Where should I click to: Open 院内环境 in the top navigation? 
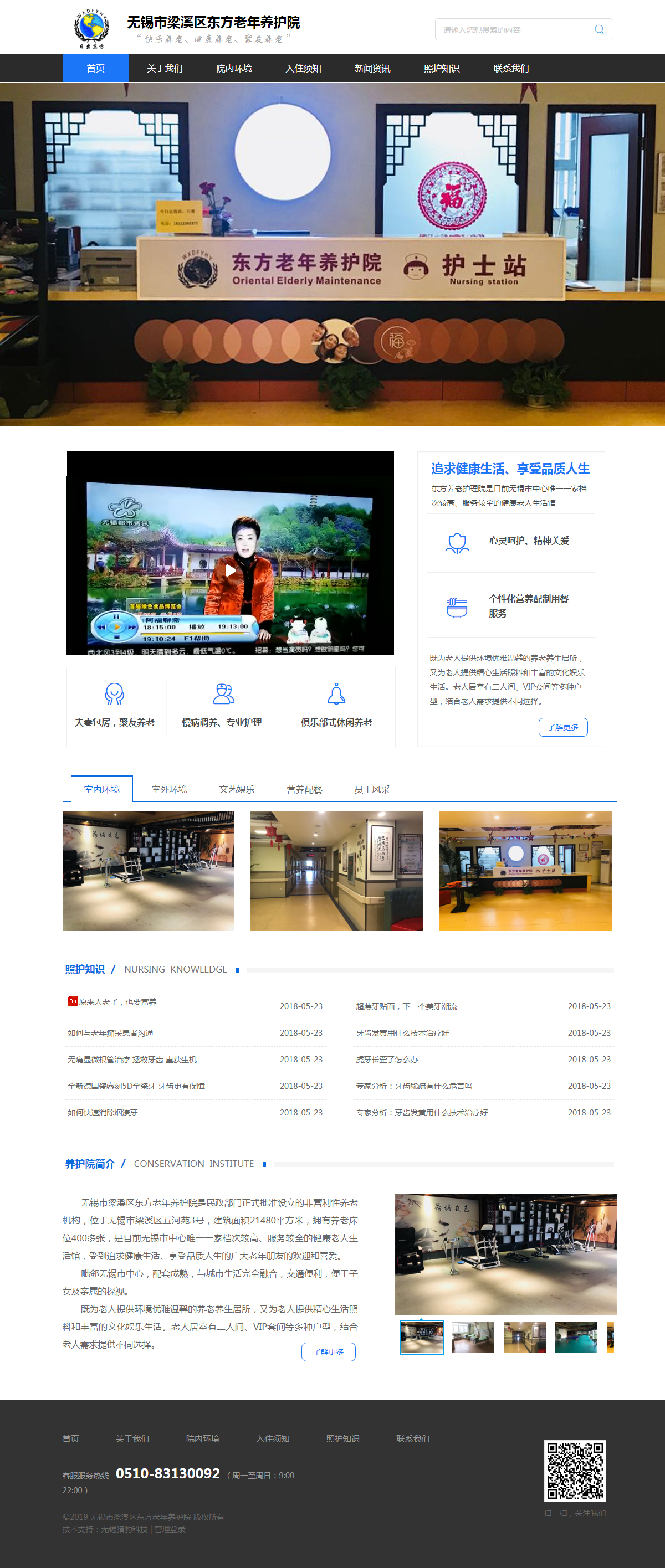pos(234,68)
